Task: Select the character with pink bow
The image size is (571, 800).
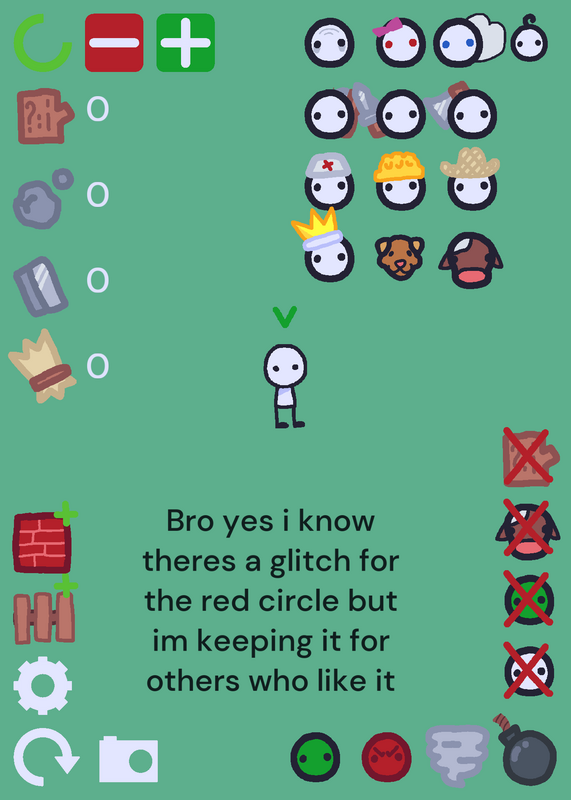Action: click(399, 42)
